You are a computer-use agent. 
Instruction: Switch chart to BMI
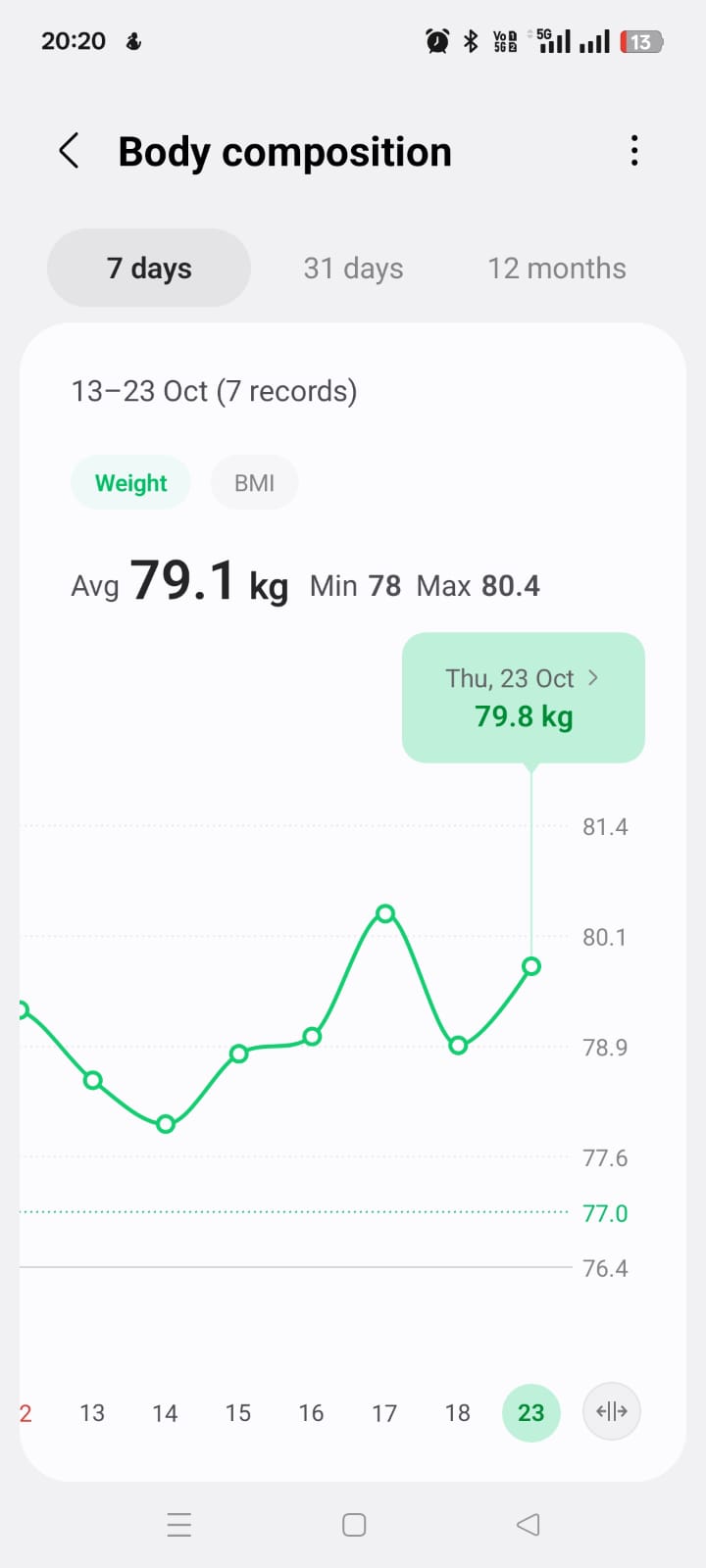(x=254, y=483)
